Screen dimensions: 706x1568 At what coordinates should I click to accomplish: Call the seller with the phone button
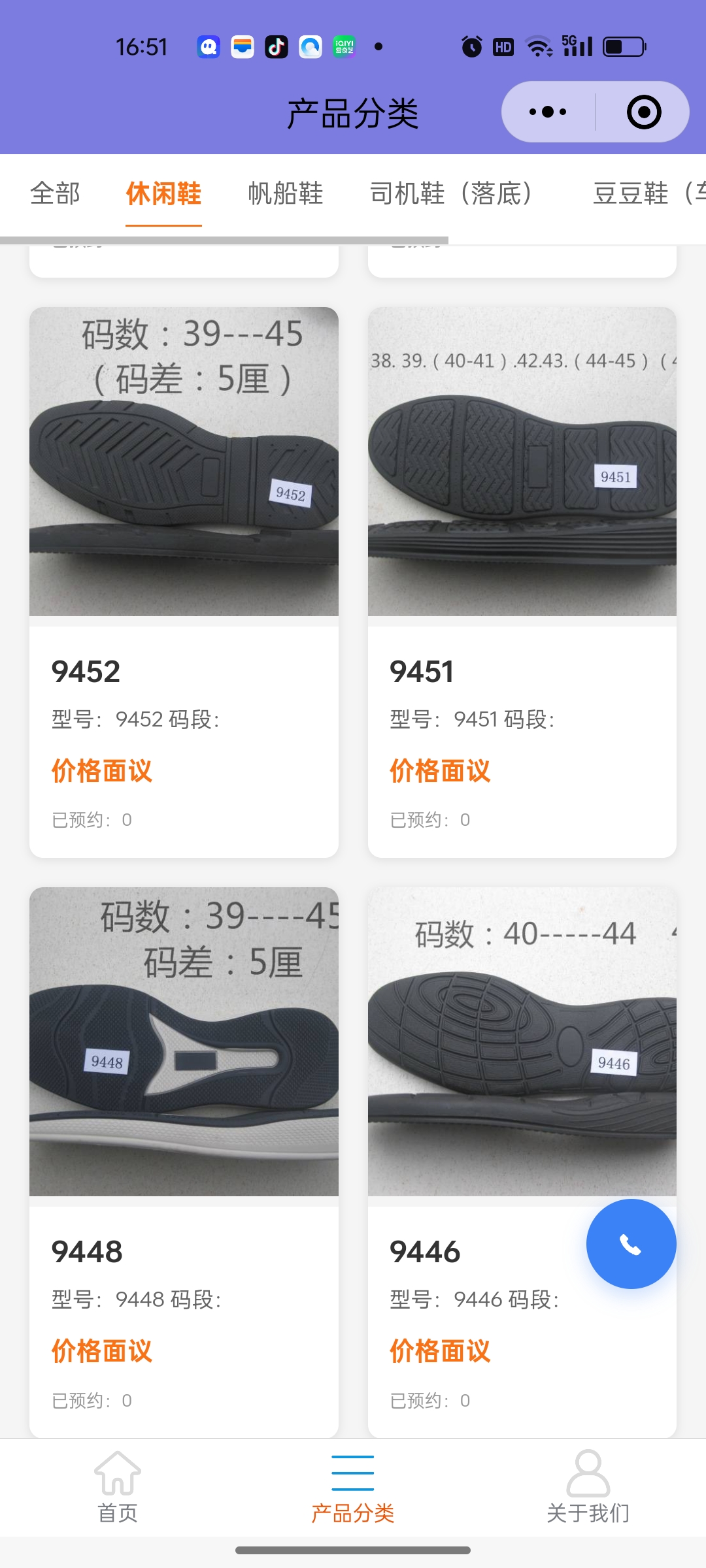(x=631, y=1244)
